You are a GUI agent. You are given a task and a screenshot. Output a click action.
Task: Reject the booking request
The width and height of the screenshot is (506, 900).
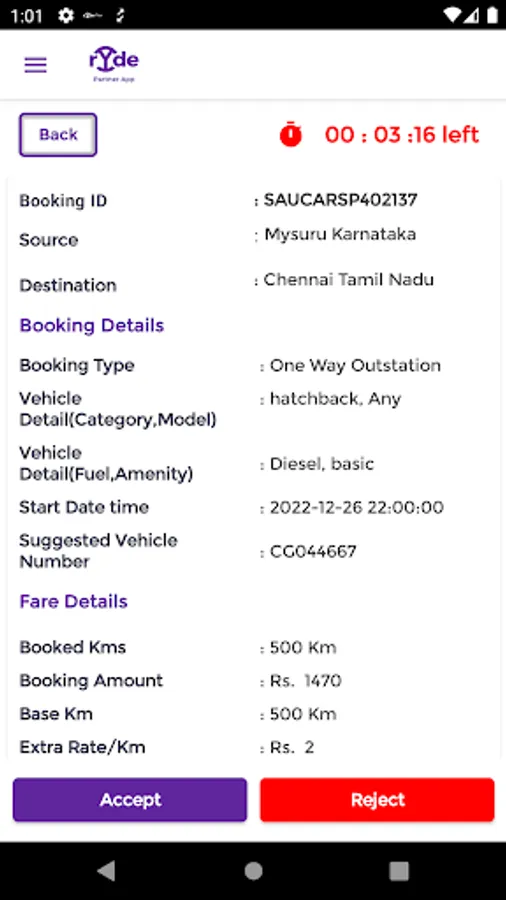[377, 800]
